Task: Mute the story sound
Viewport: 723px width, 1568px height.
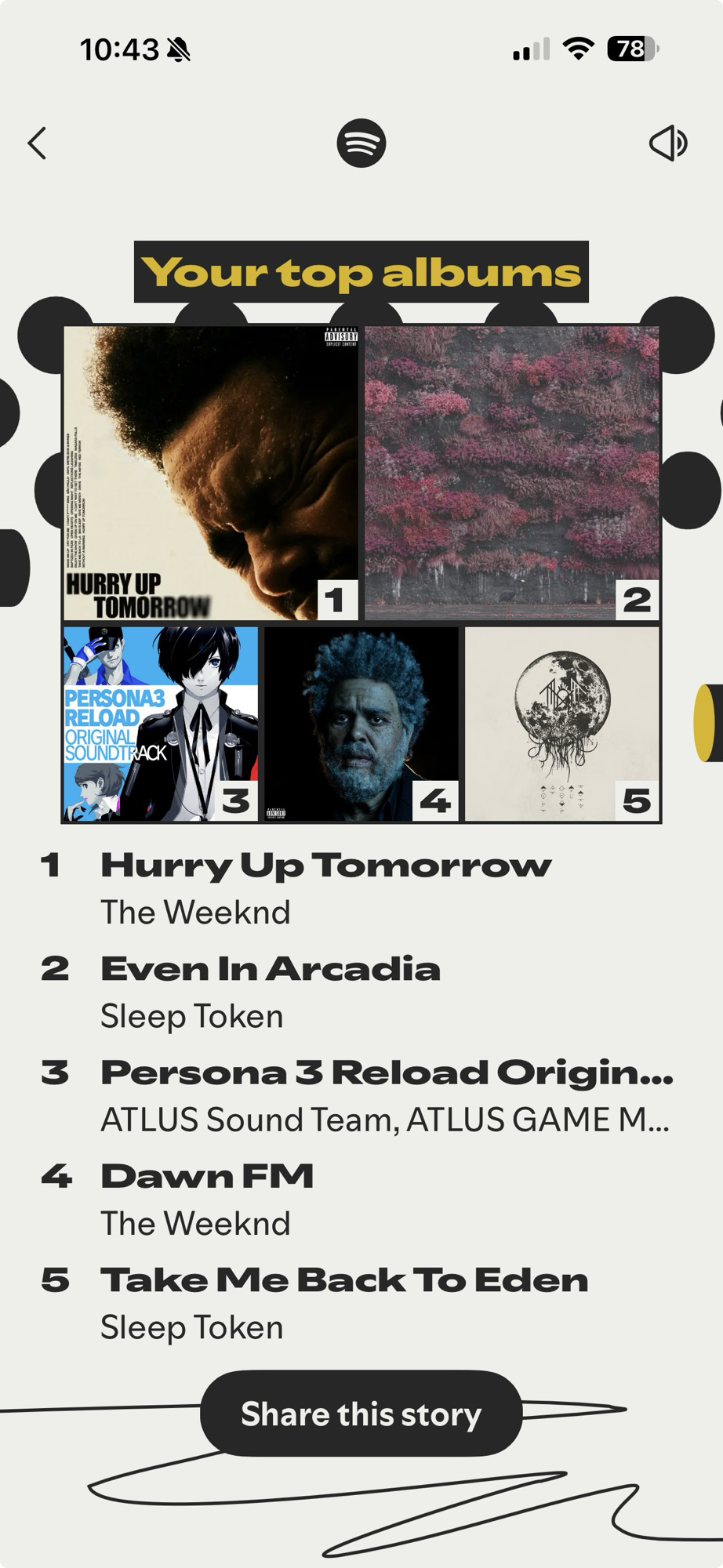Action: 668,143
